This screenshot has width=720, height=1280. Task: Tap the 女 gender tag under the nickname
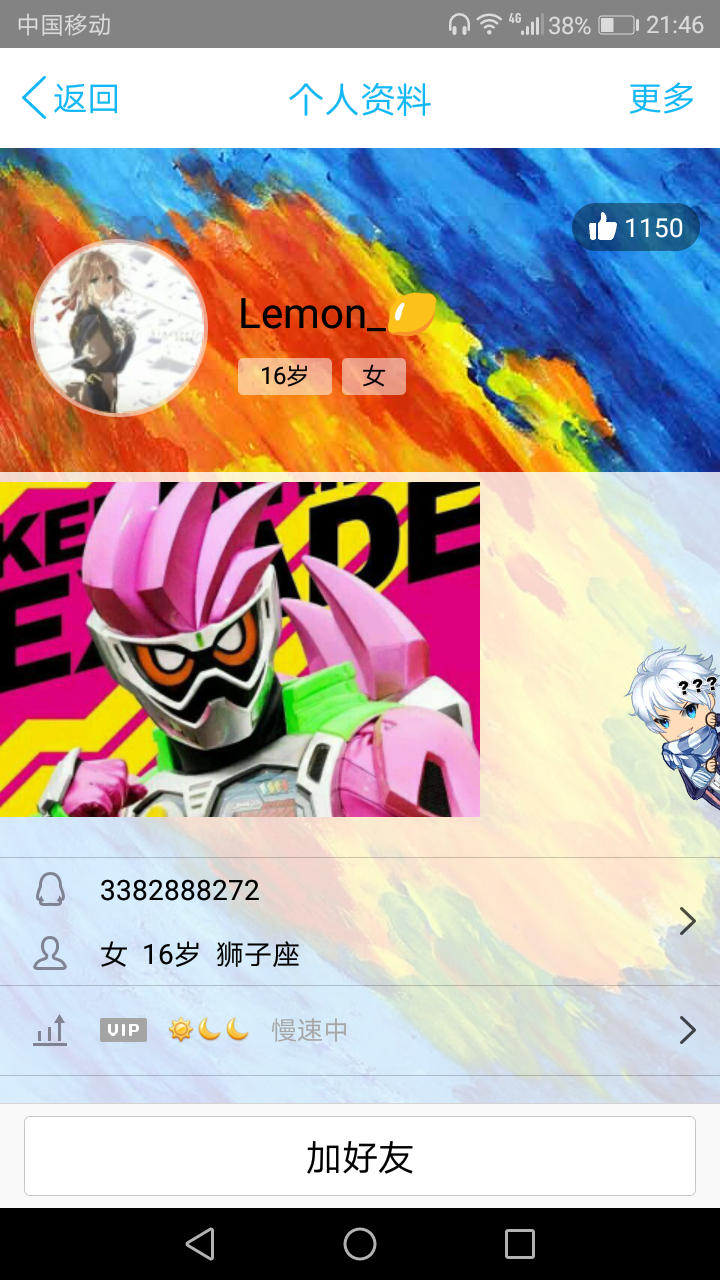point(373,377)
